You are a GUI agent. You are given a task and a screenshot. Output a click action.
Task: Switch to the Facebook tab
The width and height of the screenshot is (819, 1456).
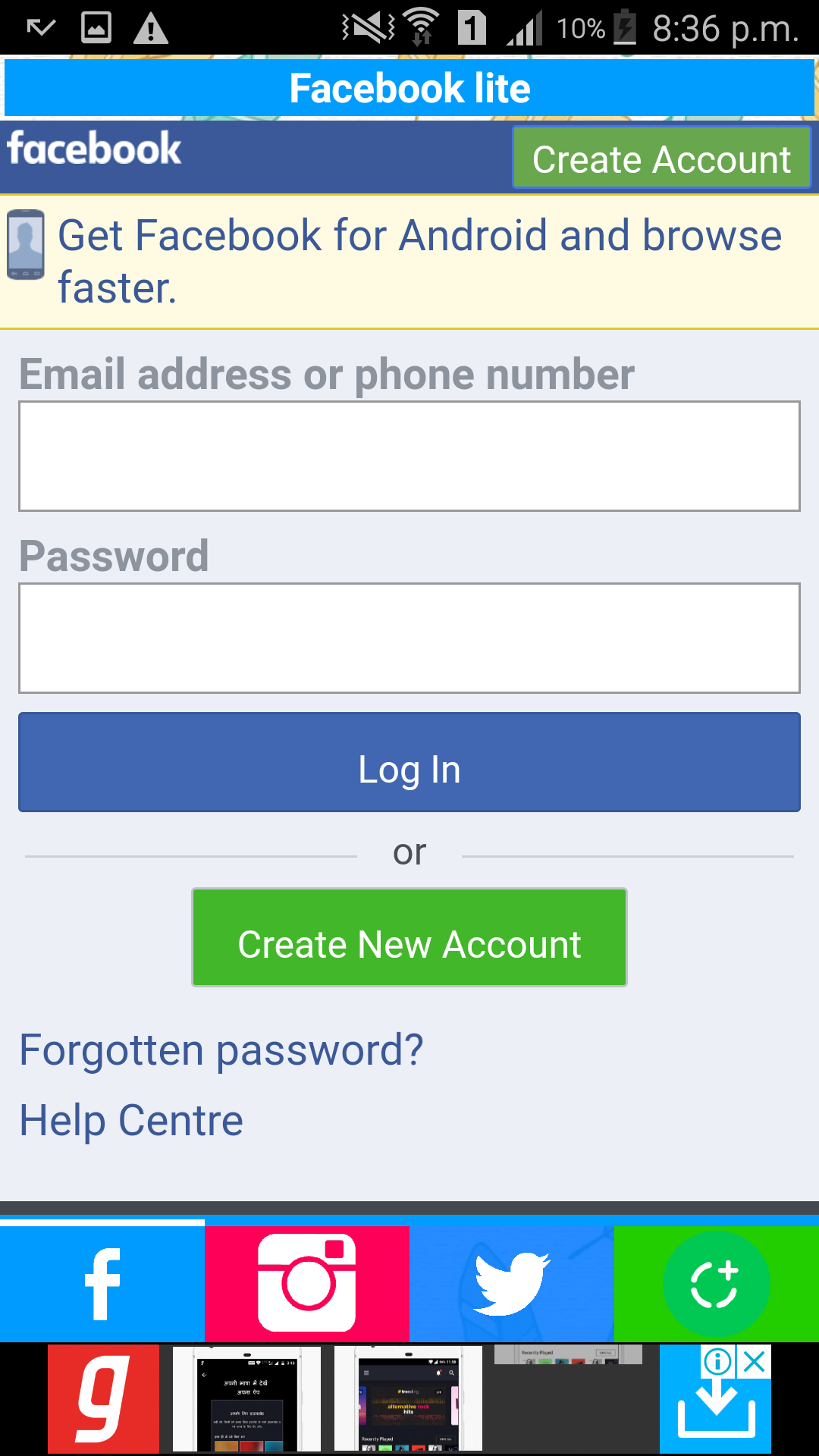coord(102,1284)
